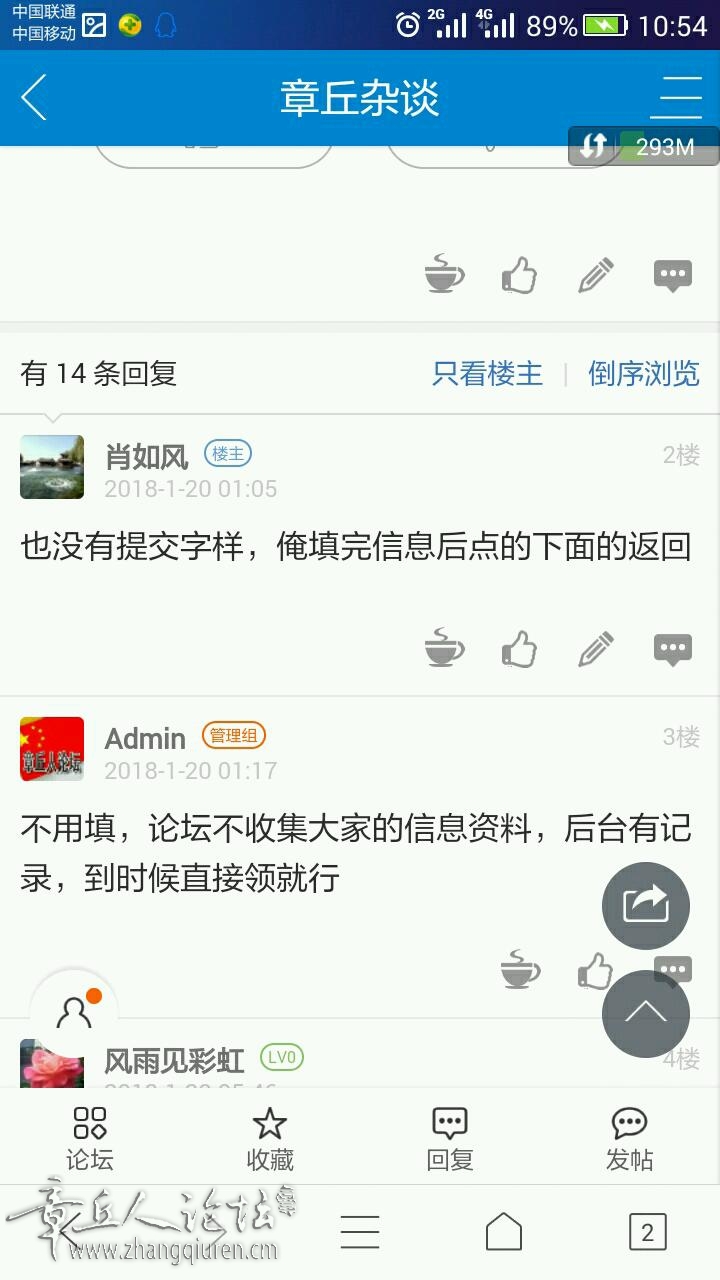This screenshot has width=720, height=1280.
Task: Open the hamburger menu in the header
Action: point(676,99)
